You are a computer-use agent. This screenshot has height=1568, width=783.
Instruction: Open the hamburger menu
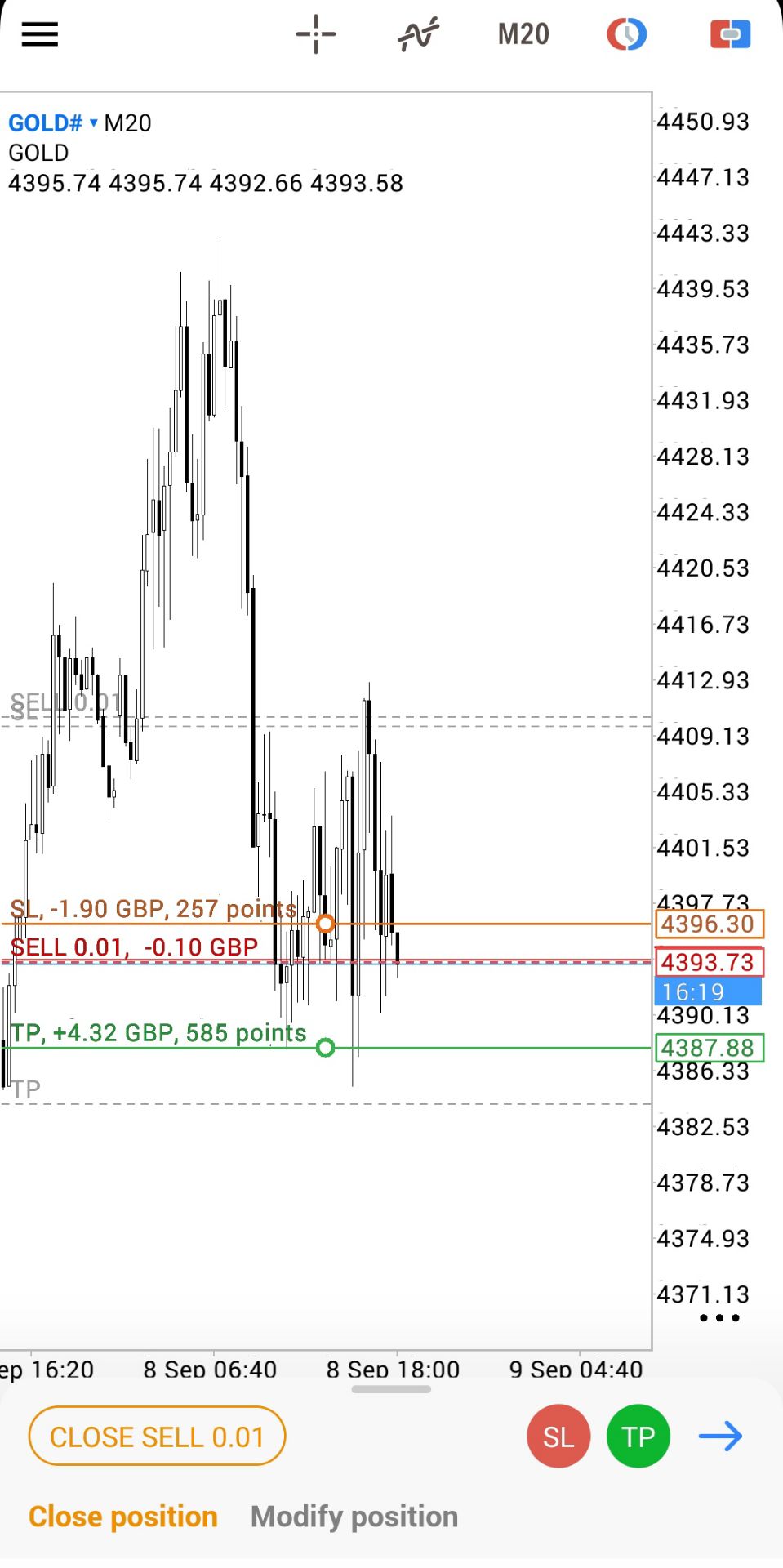pos(39,34)
